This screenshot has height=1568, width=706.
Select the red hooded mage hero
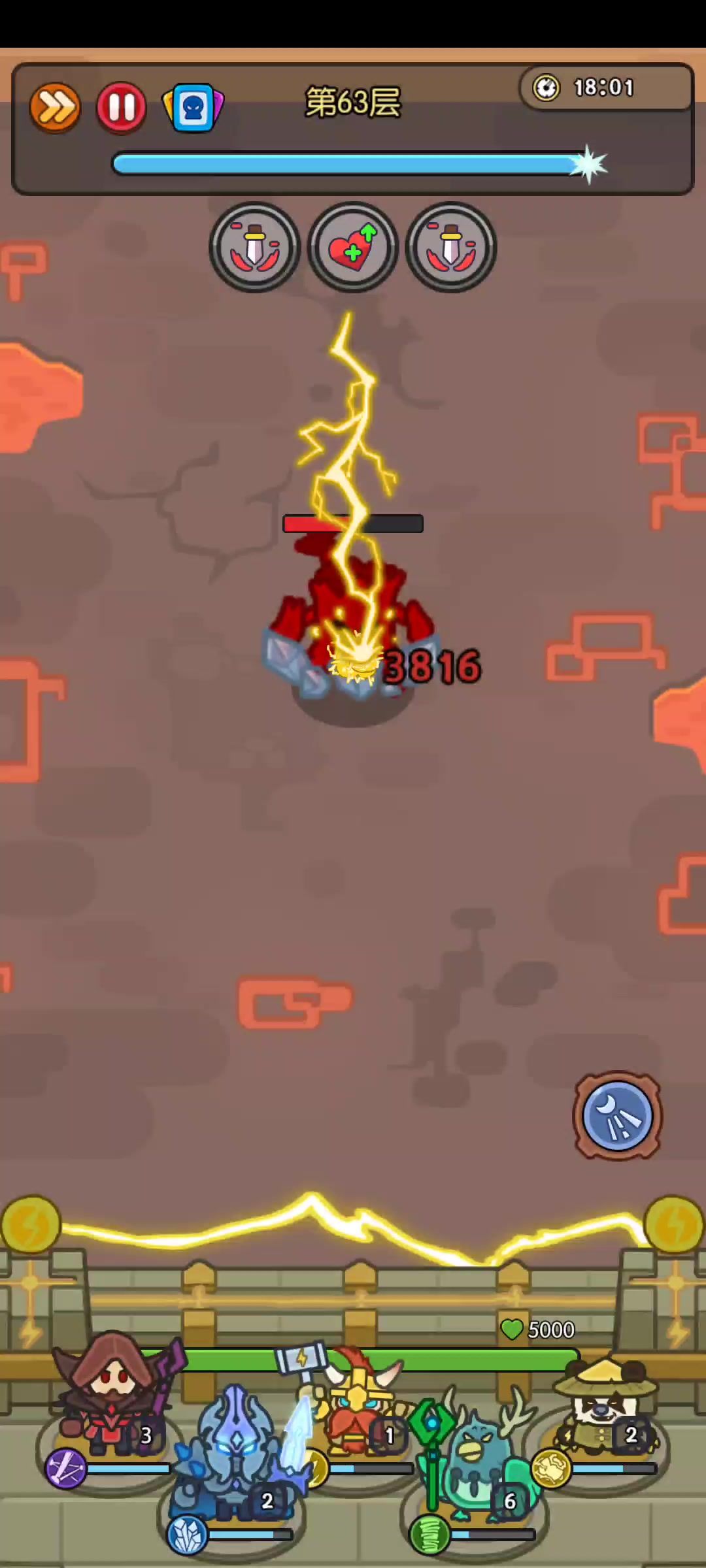click(x=111, y=1397)
